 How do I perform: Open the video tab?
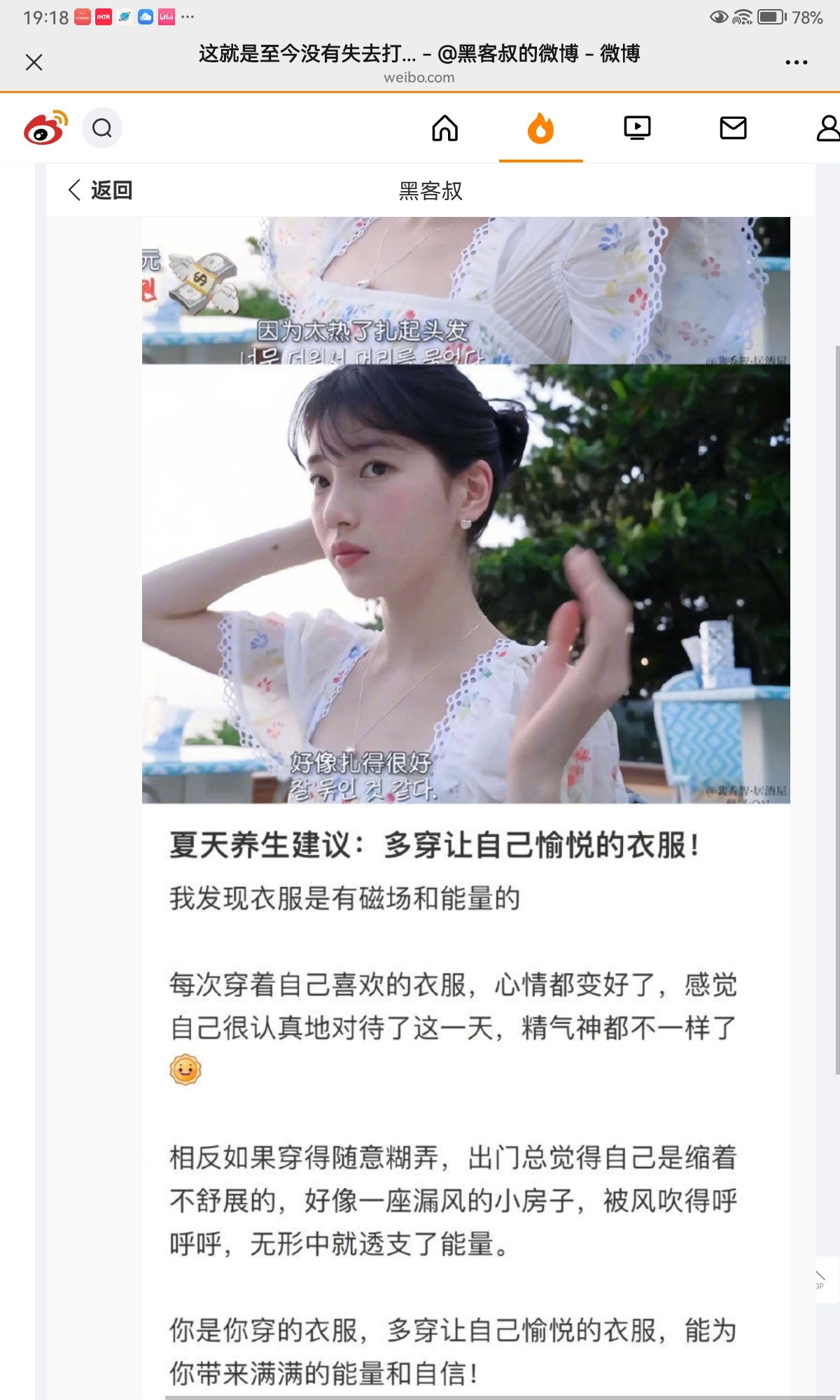[x=637, y=128]
